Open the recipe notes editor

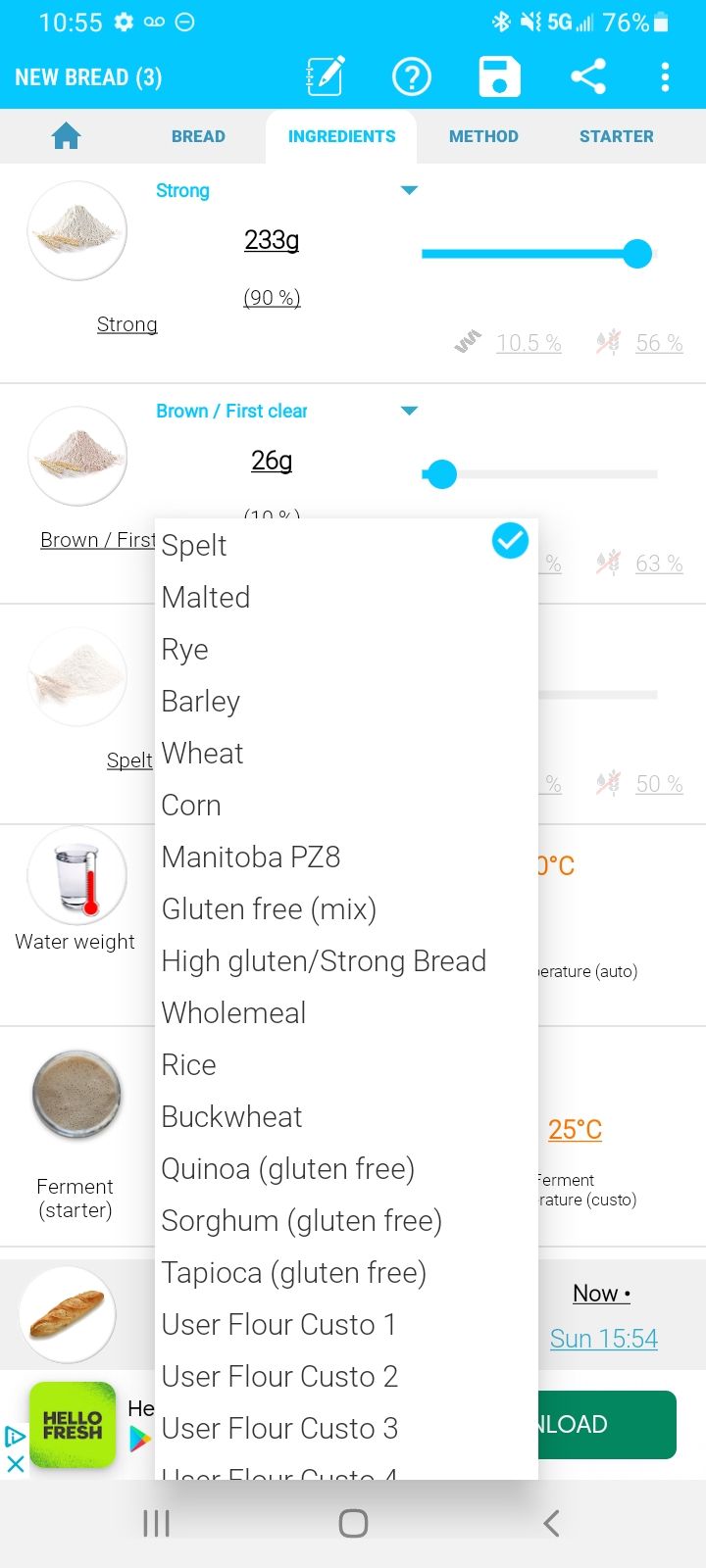coord(326,75)
